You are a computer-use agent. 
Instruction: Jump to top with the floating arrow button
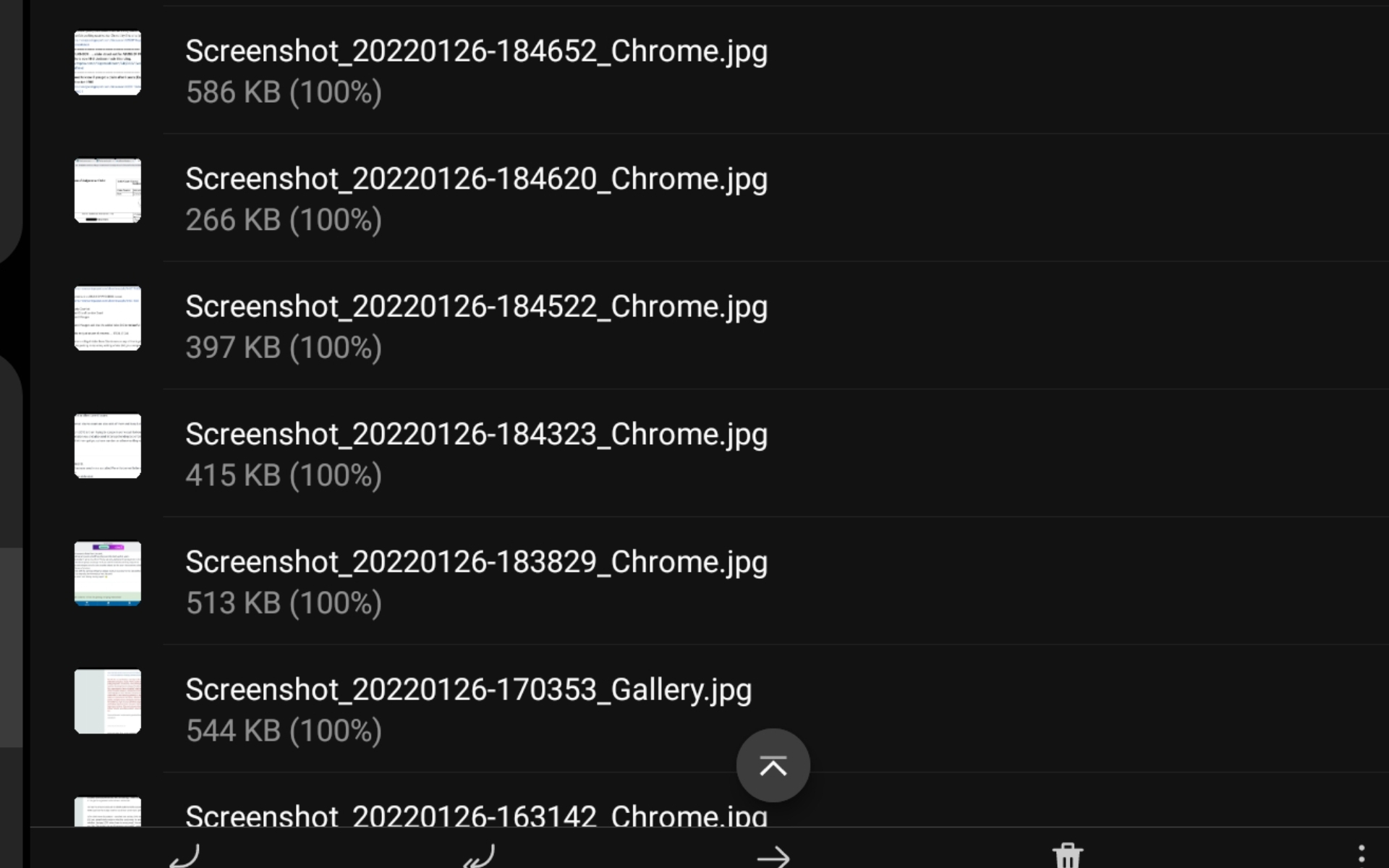[x=773, y=765]
